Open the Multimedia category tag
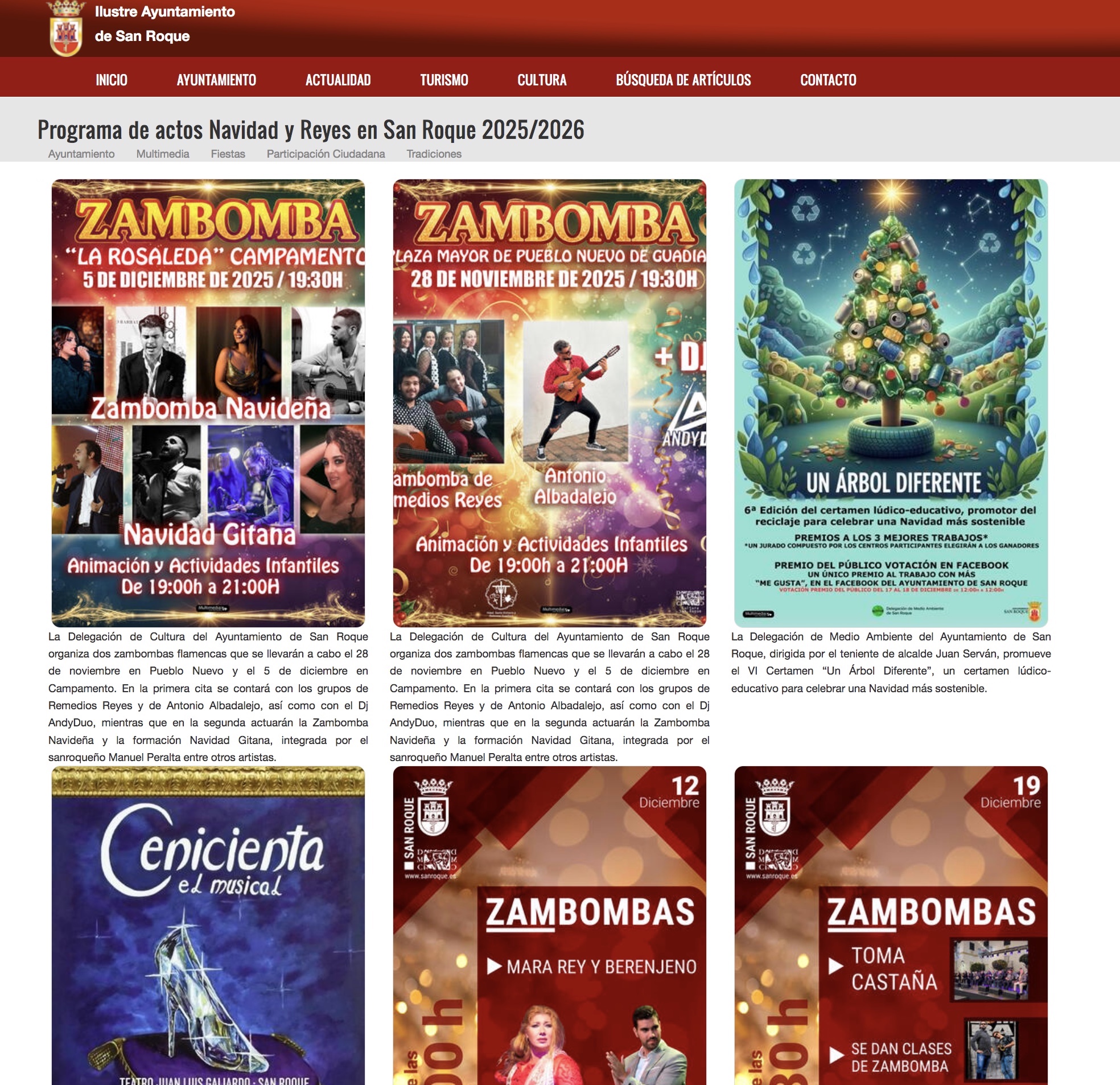This screenshot has width=1120, height=1085. tap(162, 154)
